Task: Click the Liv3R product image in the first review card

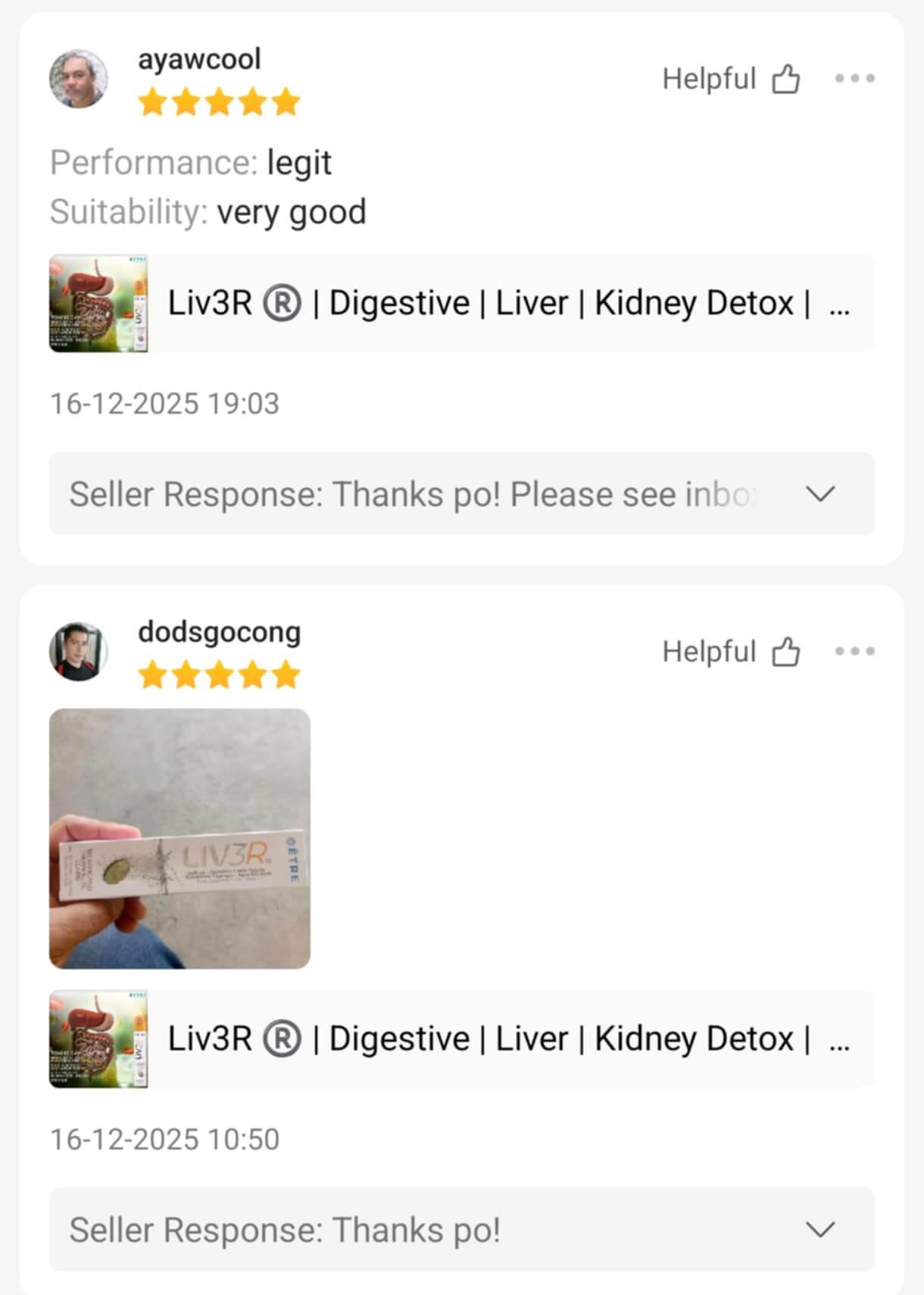Action: click(x=98, y=302)
